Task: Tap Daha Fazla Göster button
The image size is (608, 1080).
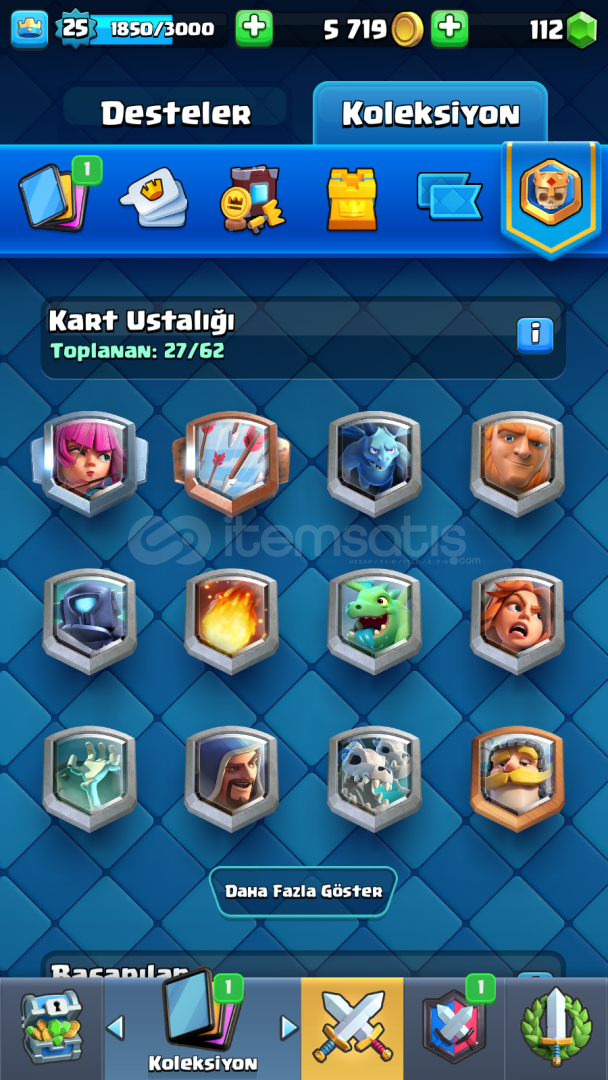Action: coord(304,892)
